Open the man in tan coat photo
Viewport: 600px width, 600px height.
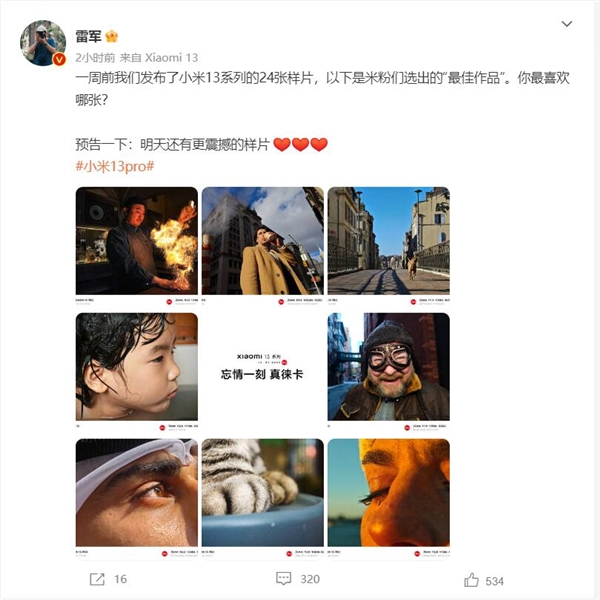tap(262, 240)
